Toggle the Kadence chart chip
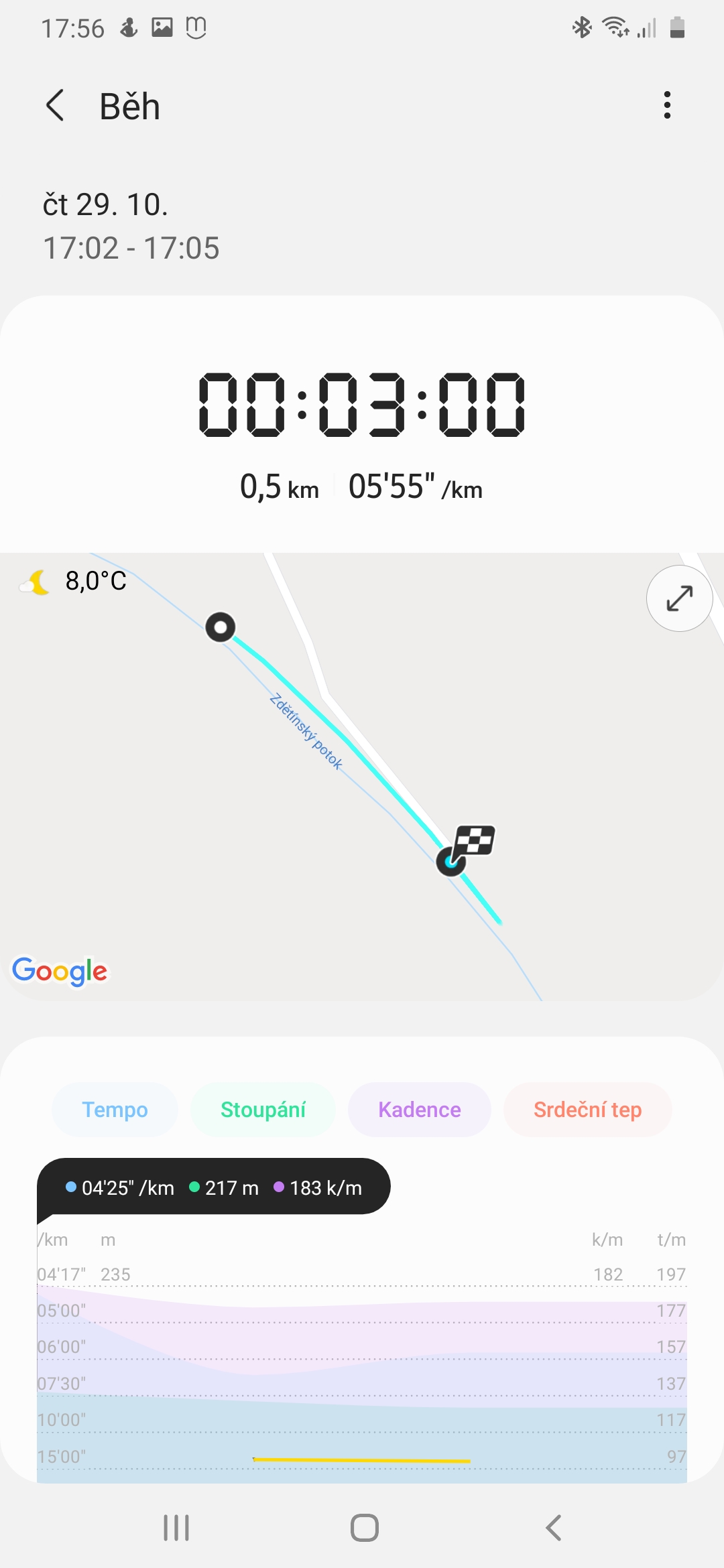The height and width of the screenshot is (1568, 724). tap(420, 1110)
